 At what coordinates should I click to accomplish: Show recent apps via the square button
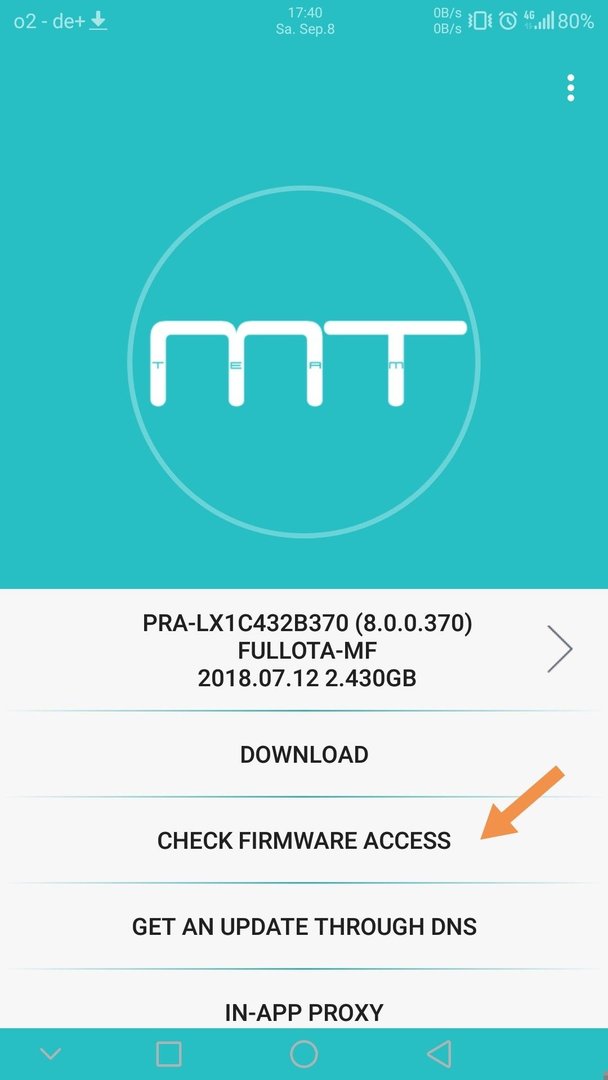click(169, 1054)
